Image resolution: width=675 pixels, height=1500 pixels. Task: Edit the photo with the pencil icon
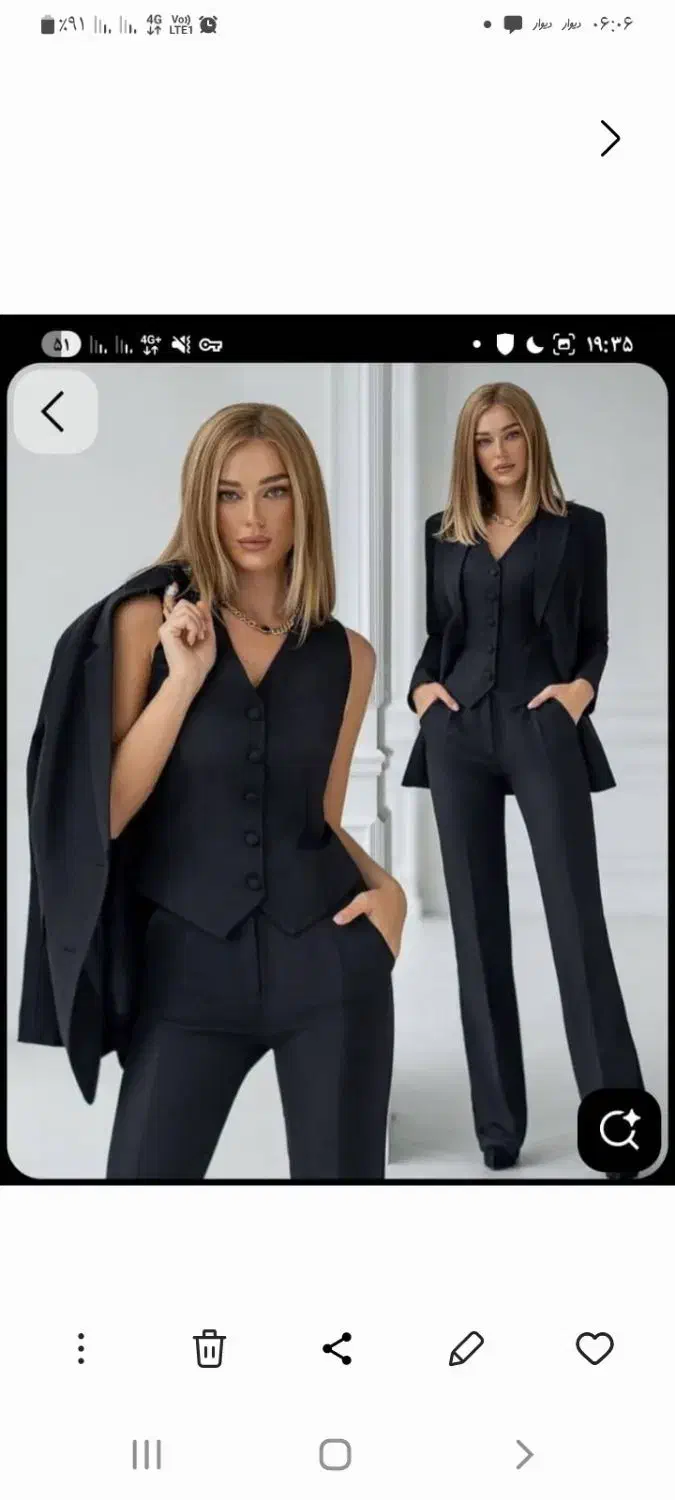(x=466, y=1349)
